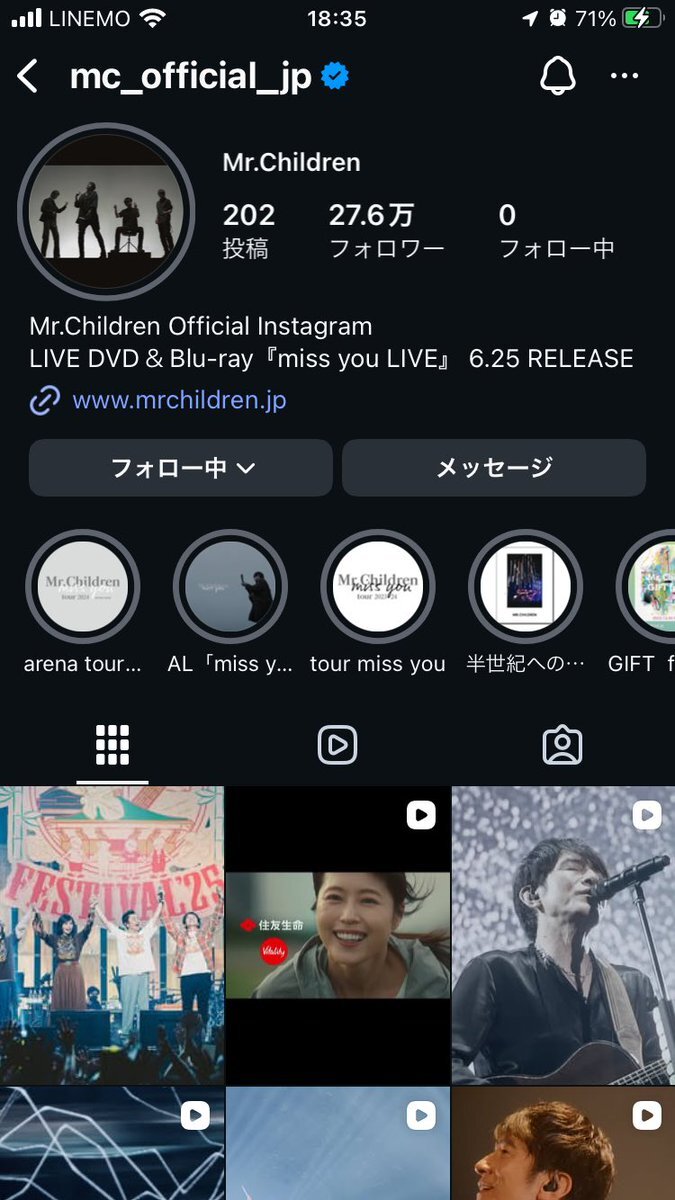This screenshot has width=675, height=1200.
Task: Show the 27.6万 フォロワー followers list
Action: tap(386, 230)
